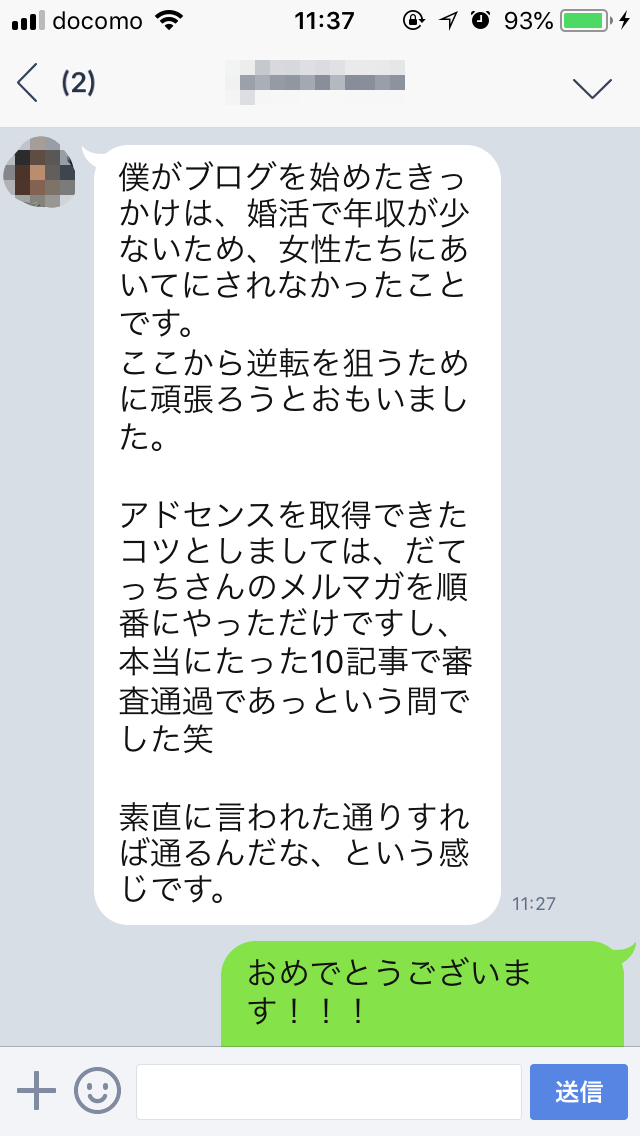Viewport: 640px width, 1136px height.
Task: Tap the 送信 send button
Action: point(578,1091)
